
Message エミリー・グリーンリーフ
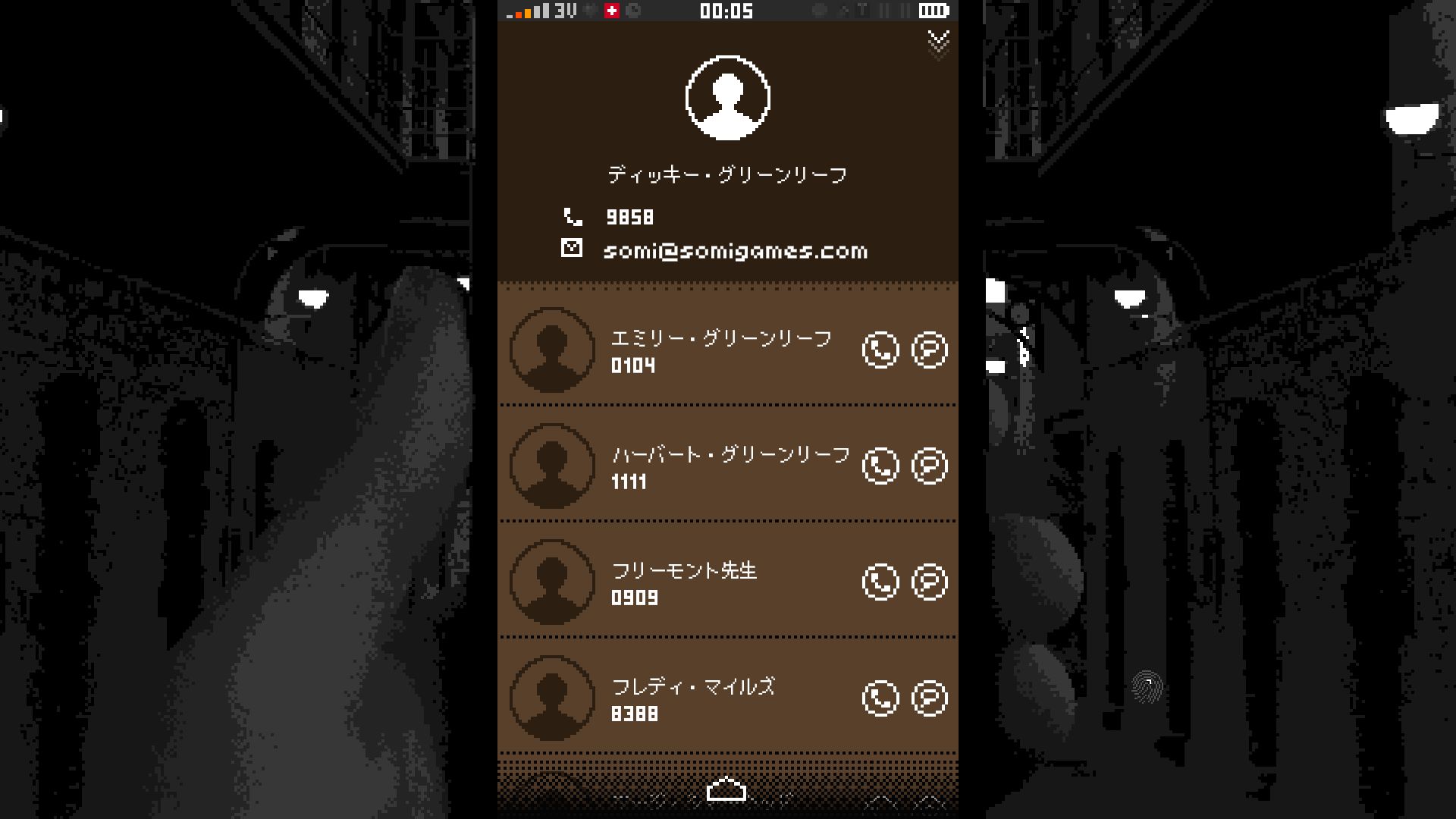click(x=929, y=350)
